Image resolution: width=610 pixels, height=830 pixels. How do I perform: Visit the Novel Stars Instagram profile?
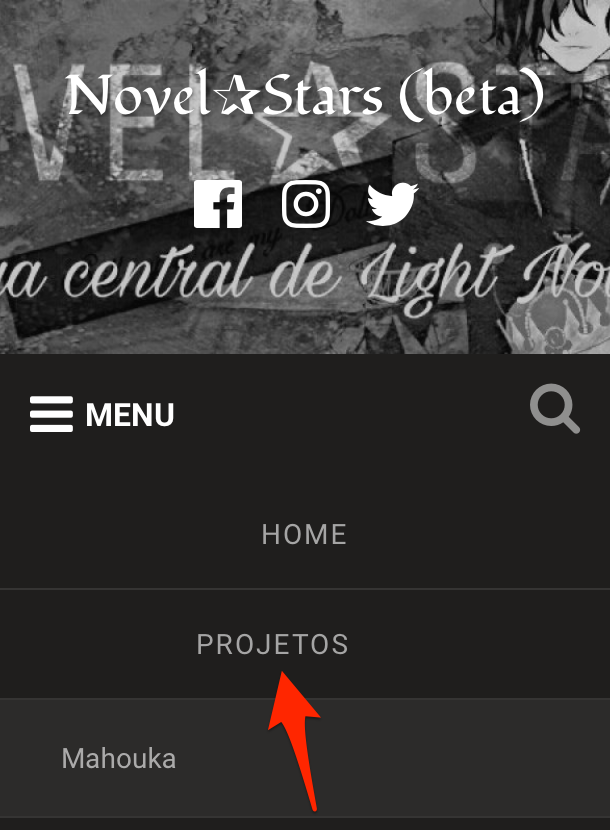[306, 204]
